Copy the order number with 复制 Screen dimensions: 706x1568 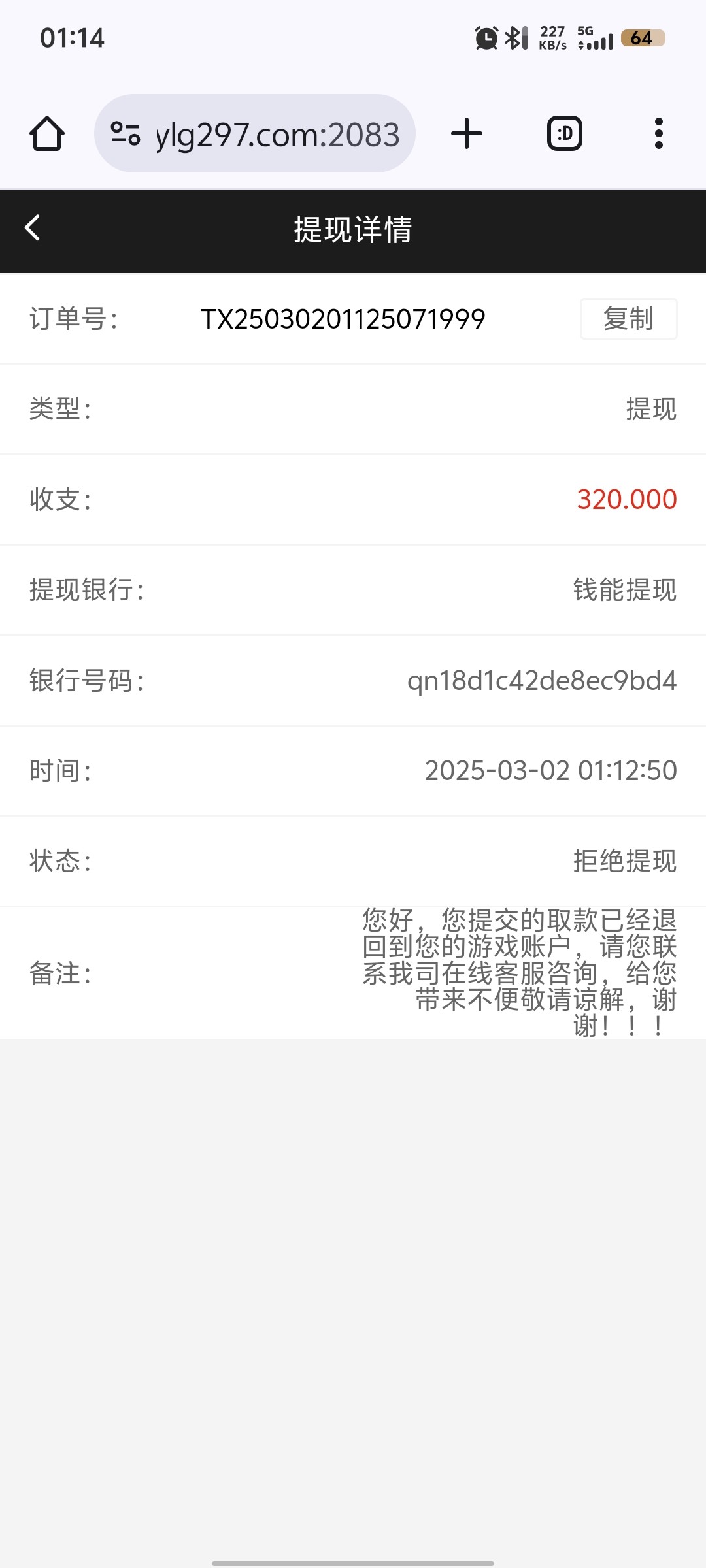pos(628,319)
